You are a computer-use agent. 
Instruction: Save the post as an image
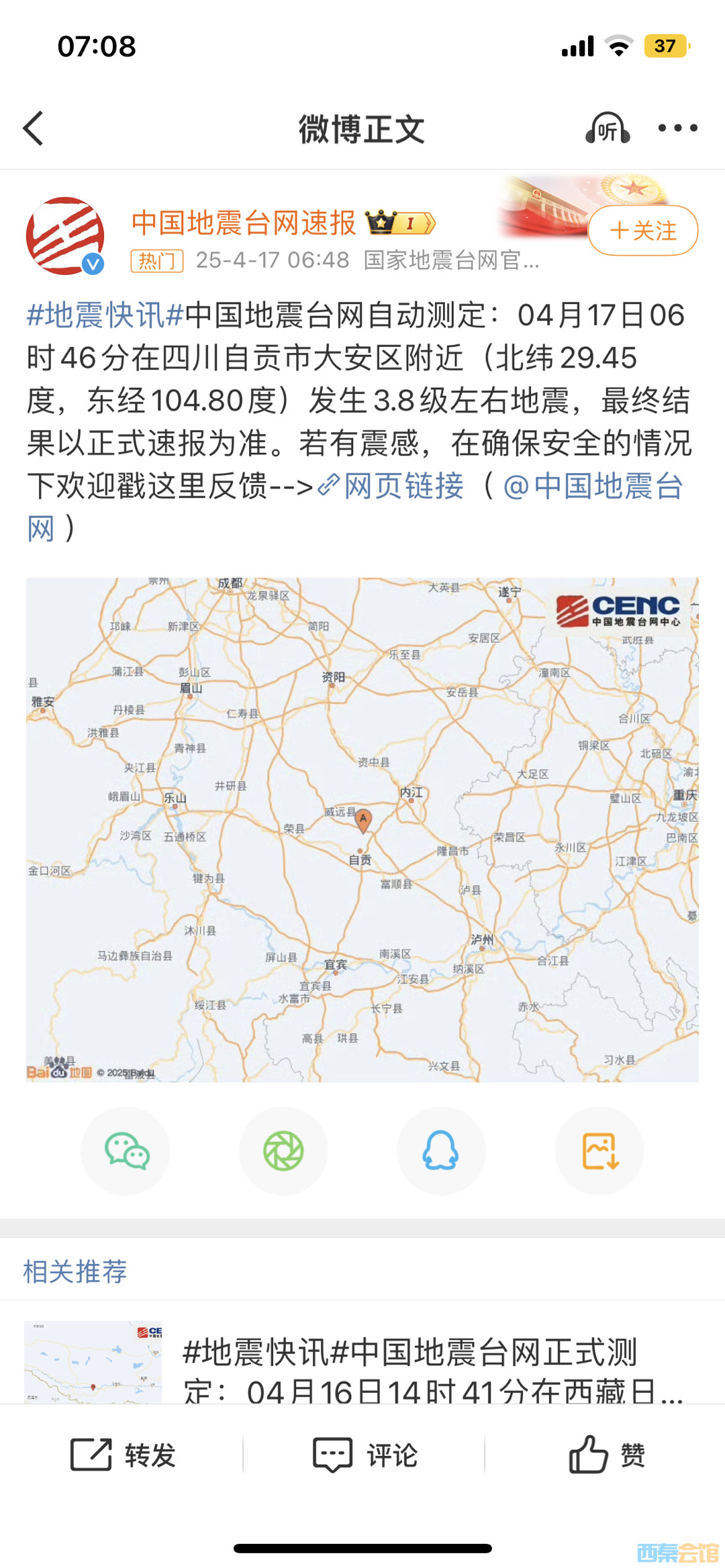pyautogui.click(x=599, y=1151)
